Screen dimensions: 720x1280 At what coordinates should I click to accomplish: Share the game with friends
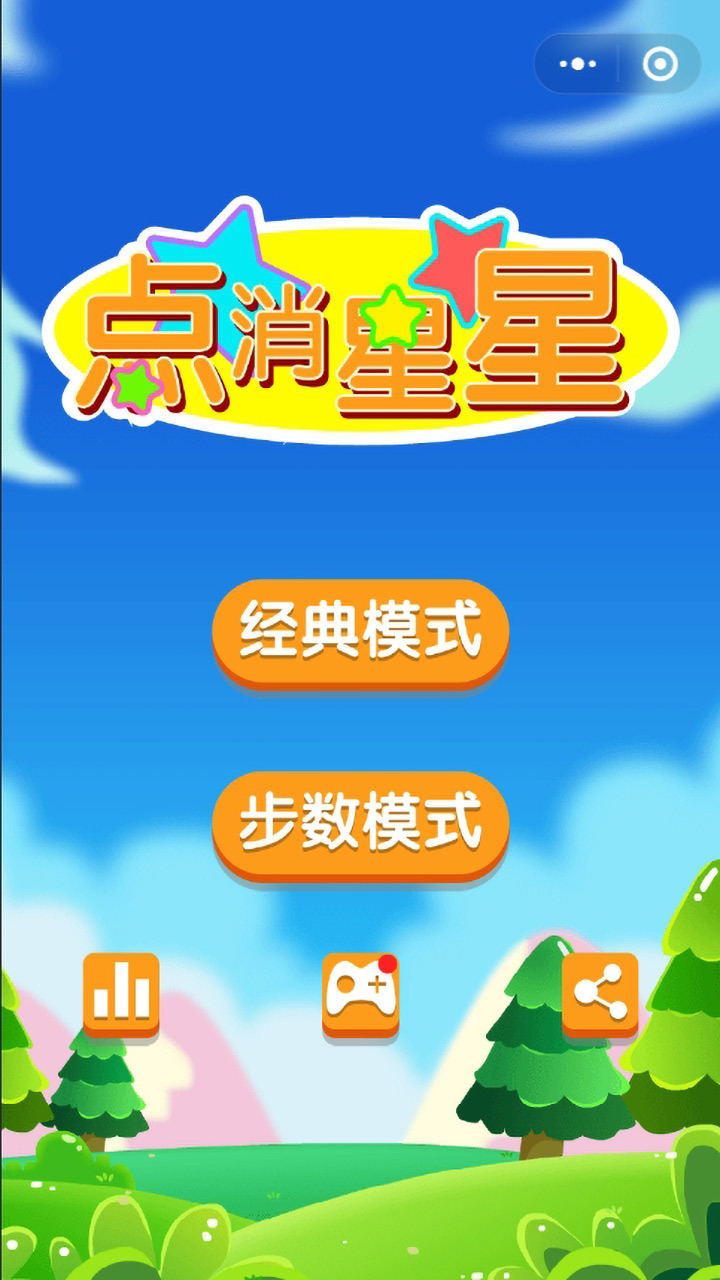click(x=600, y=993)
